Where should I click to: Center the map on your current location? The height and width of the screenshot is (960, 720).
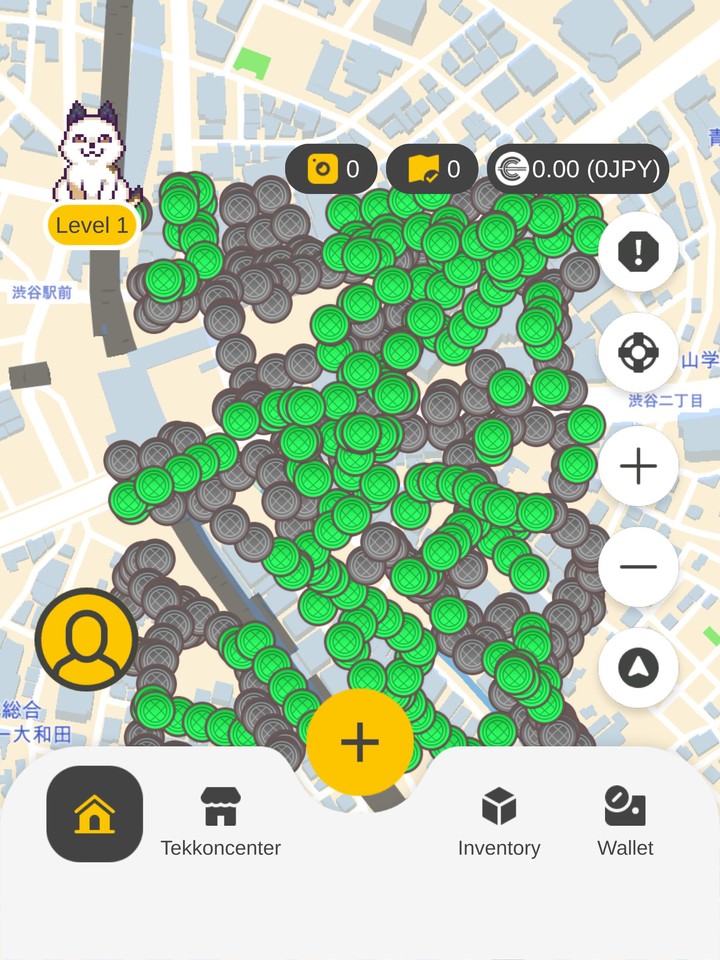pyautogui.click(x=637, y=354)
